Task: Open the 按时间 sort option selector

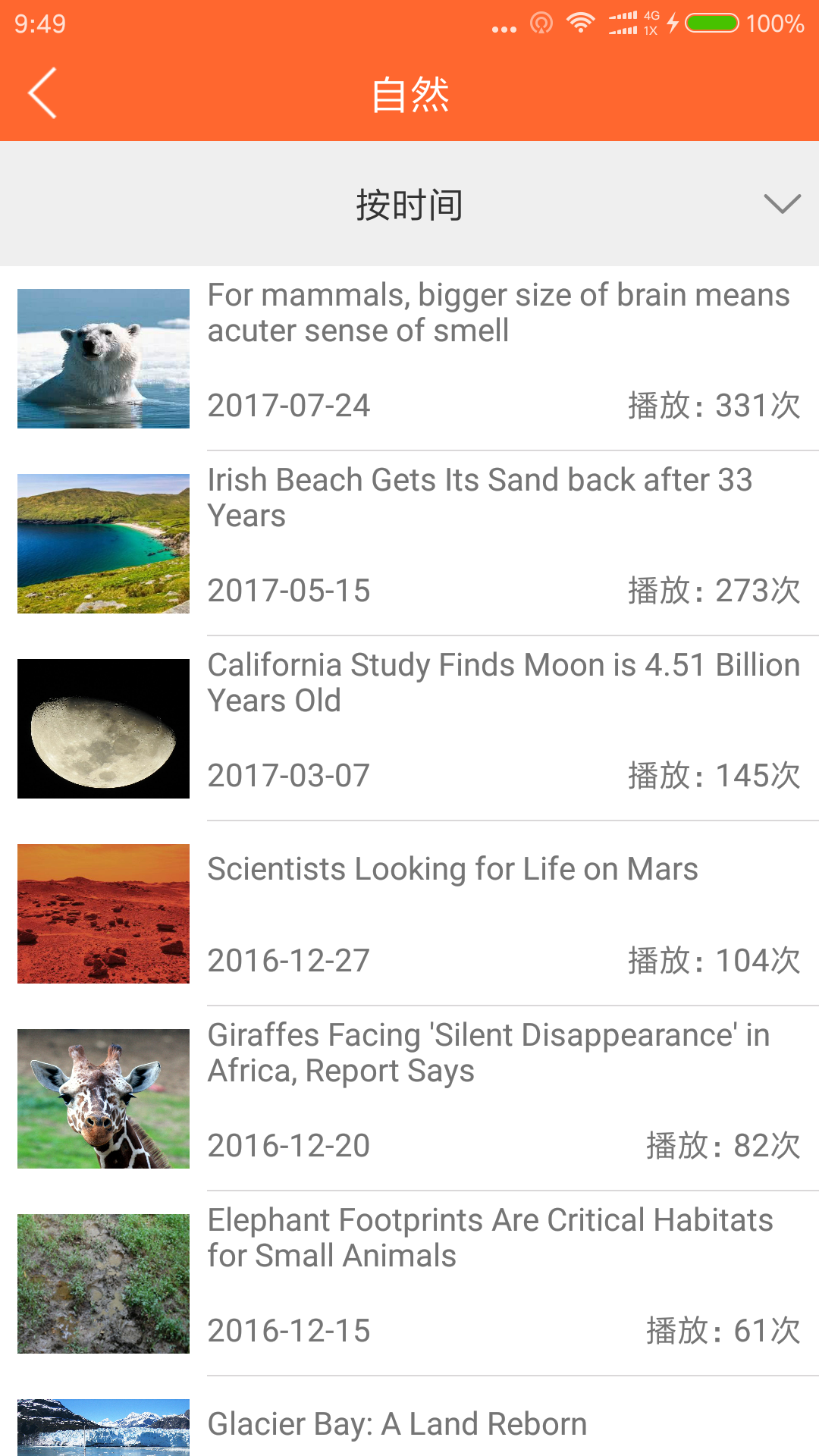Action: (x=409, y=203)
